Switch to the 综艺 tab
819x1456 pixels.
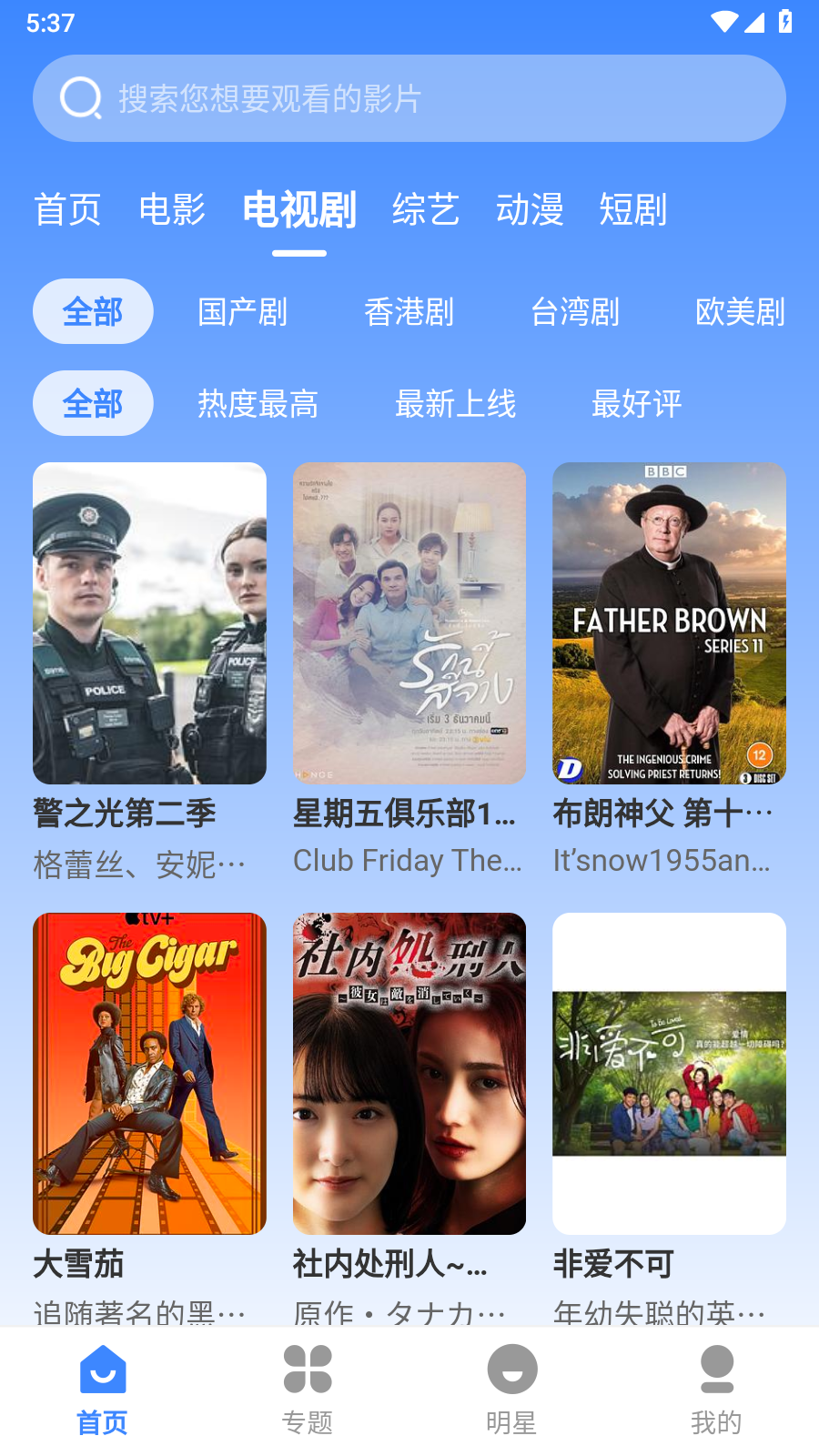coord(425,210)
